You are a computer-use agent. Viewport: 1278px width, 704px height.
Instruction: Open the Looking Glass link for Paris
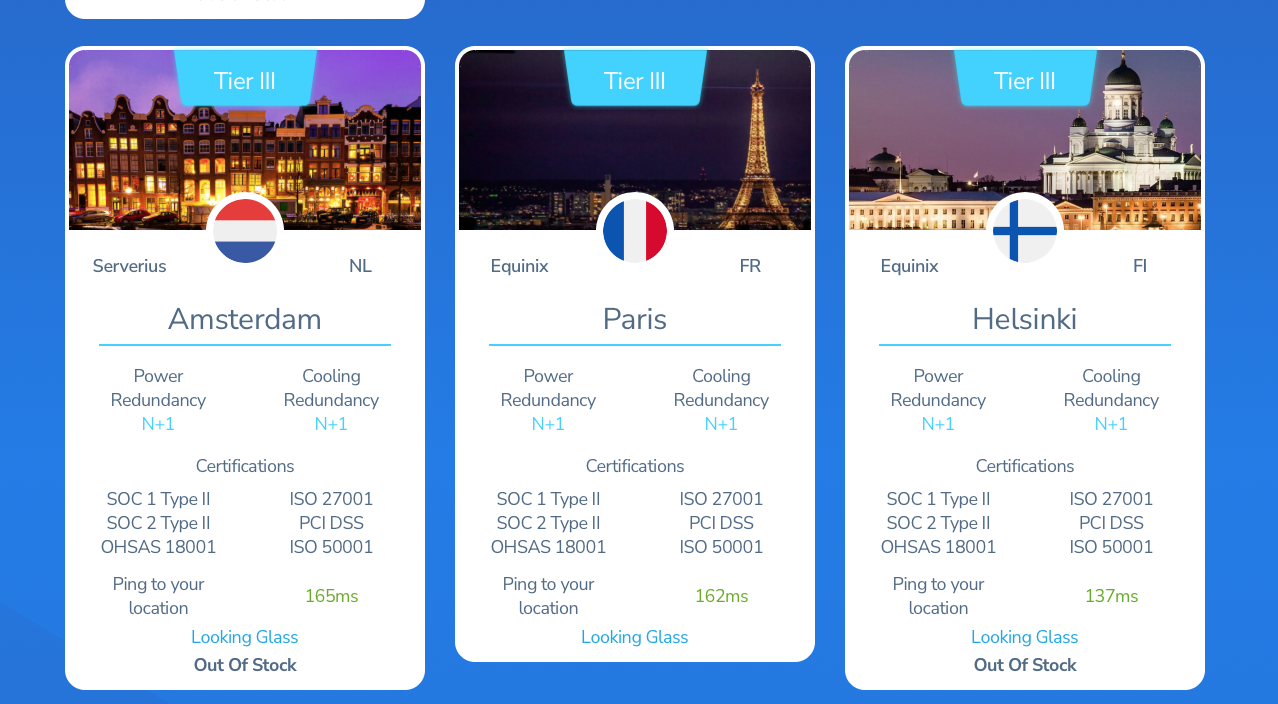click(x=634, y=637)
